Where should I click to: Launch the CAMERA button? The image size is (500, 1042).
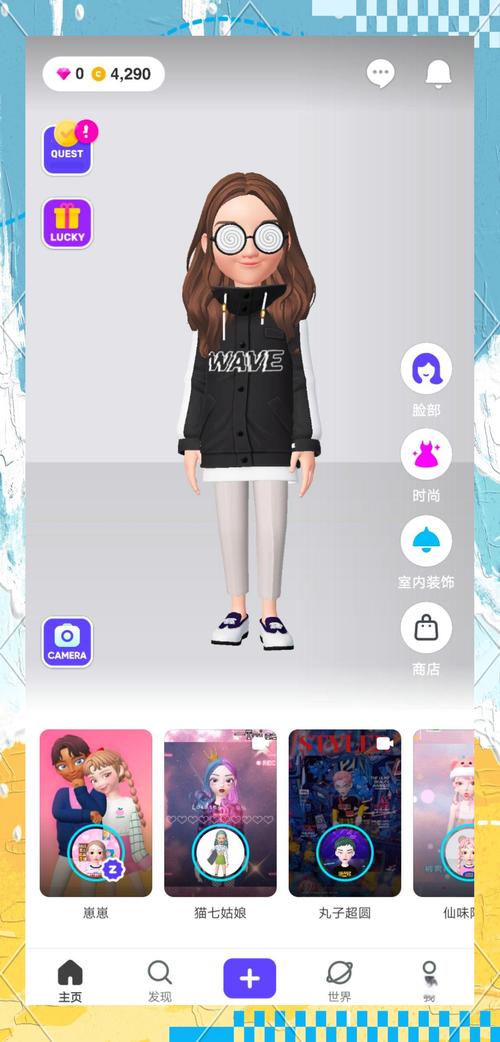tap(67, 642)
